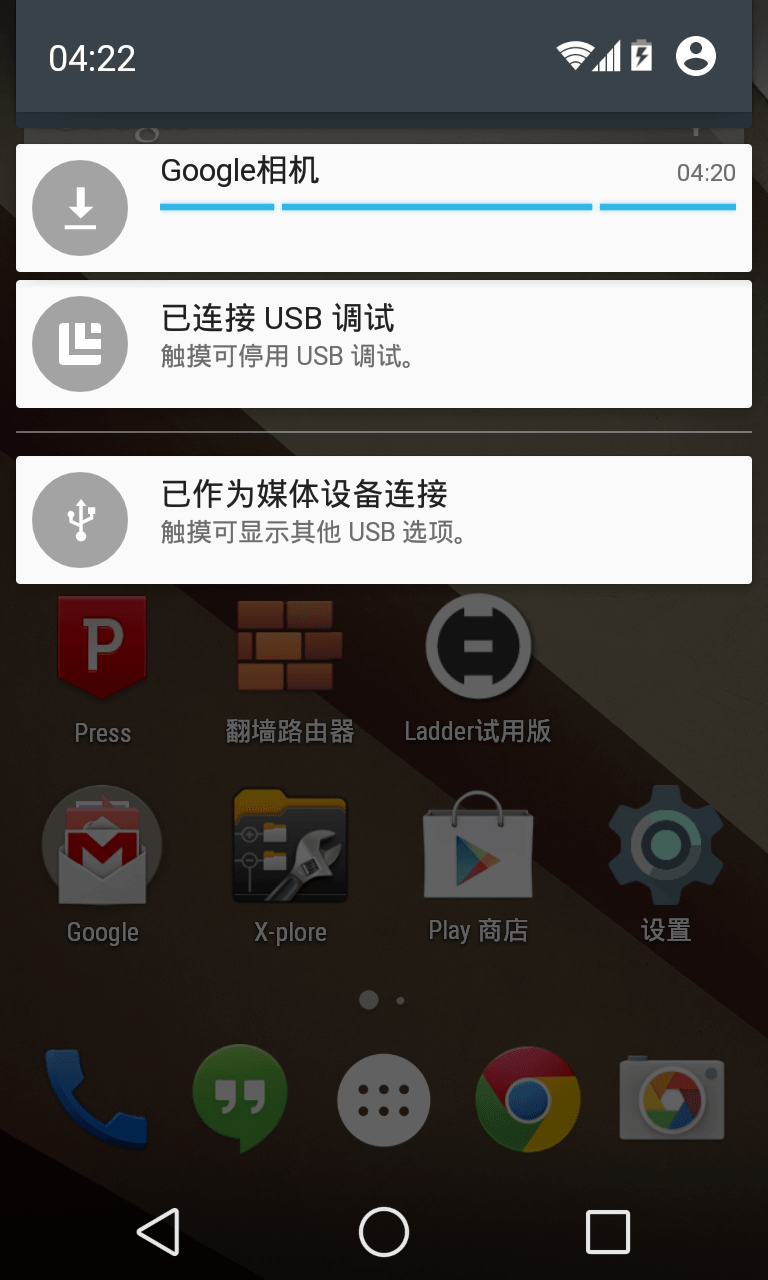Viewport: 768px width, 1280px height.
Task: Open the phone dialer
Action: click(96, 1100)
